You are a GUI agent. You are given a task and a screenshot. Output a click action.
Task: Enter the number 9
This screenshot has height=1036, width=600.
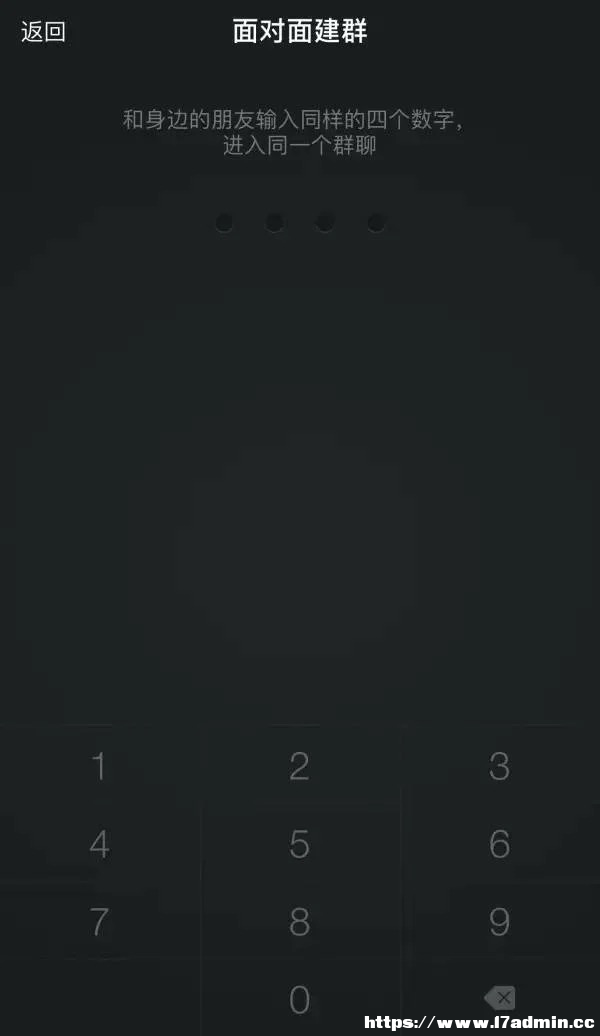tap(499, 922)
